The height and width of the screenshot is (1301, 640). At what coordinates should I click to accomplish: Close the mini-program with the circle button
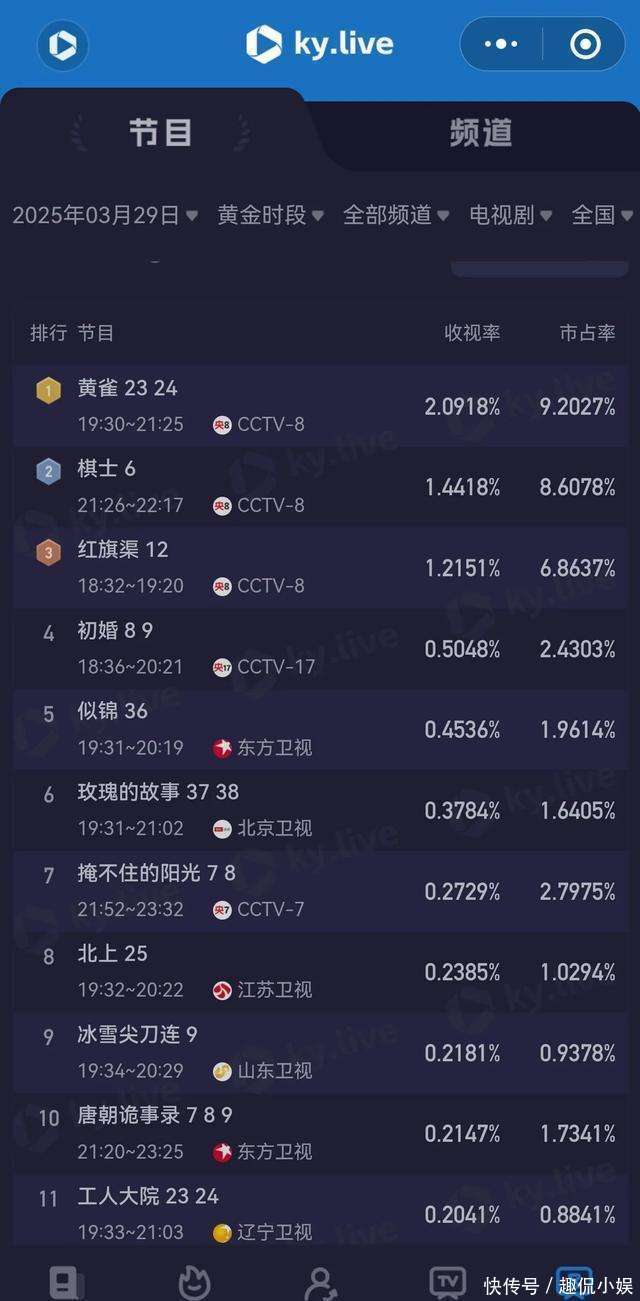click(585, 44)
